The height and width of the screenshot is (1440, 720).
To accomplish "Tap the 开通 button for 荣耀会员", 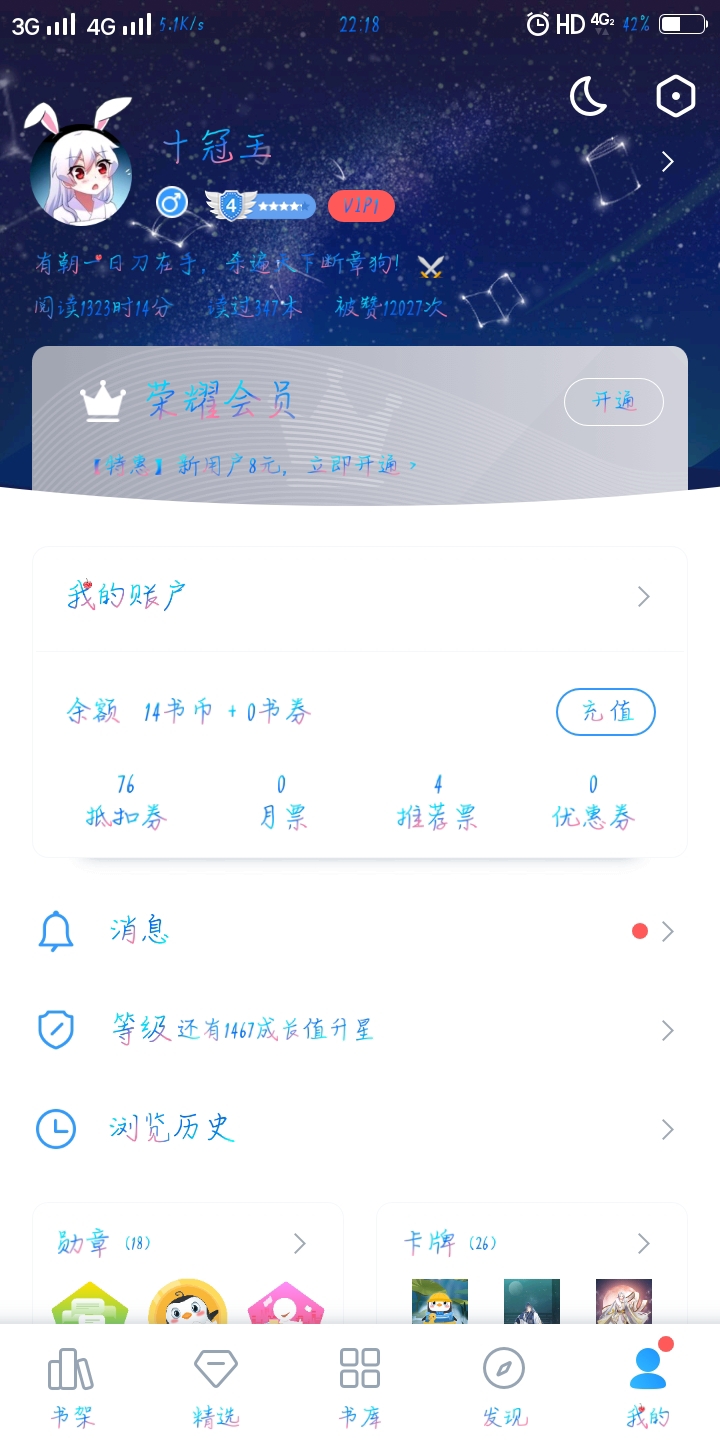I will 614,402.
